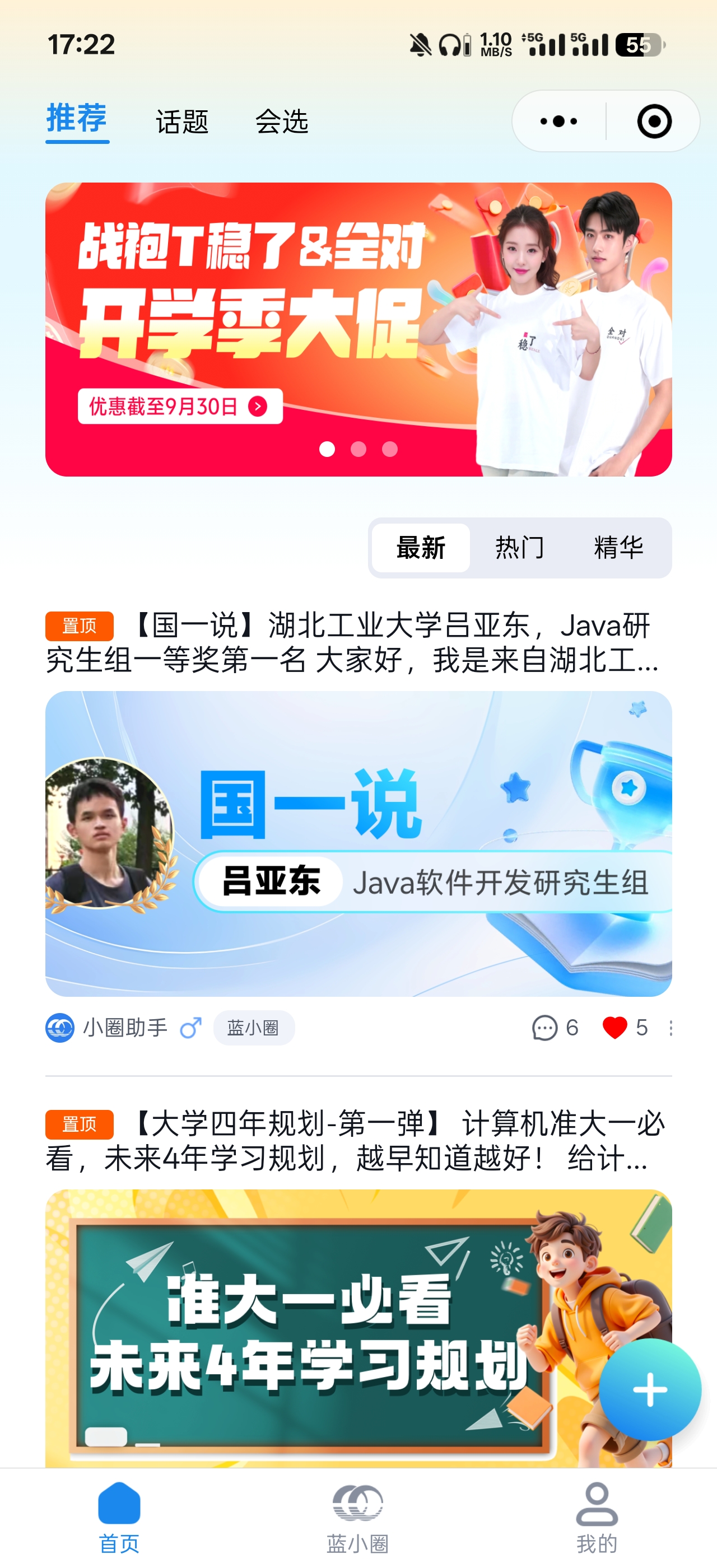This screenshot has height=1568, width=717.
Task: Open the 我的 bottom tab
Action: coord(597,1518)
